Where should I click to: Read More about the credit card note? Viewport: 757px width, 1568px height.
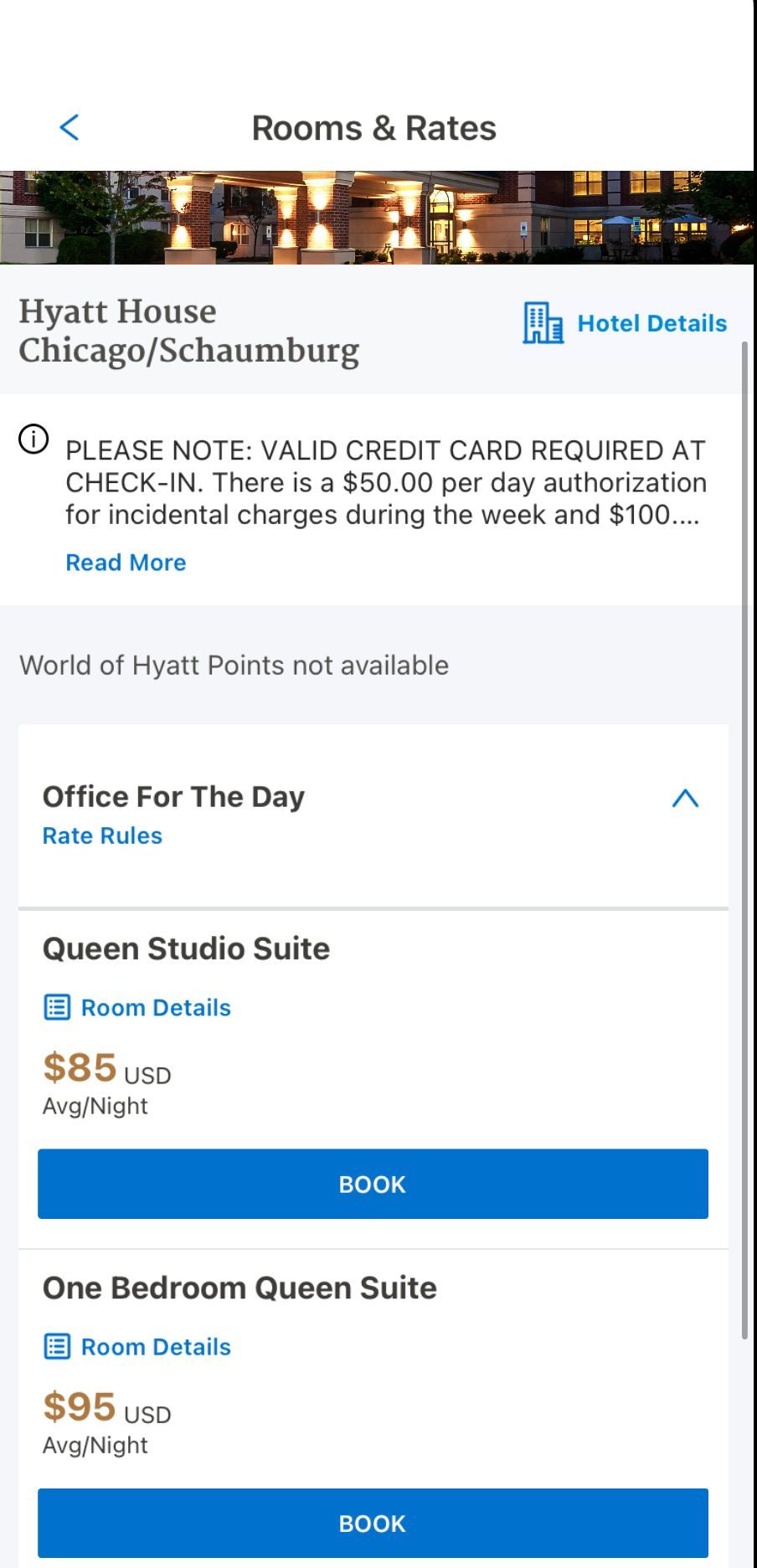tap(126, 563)
